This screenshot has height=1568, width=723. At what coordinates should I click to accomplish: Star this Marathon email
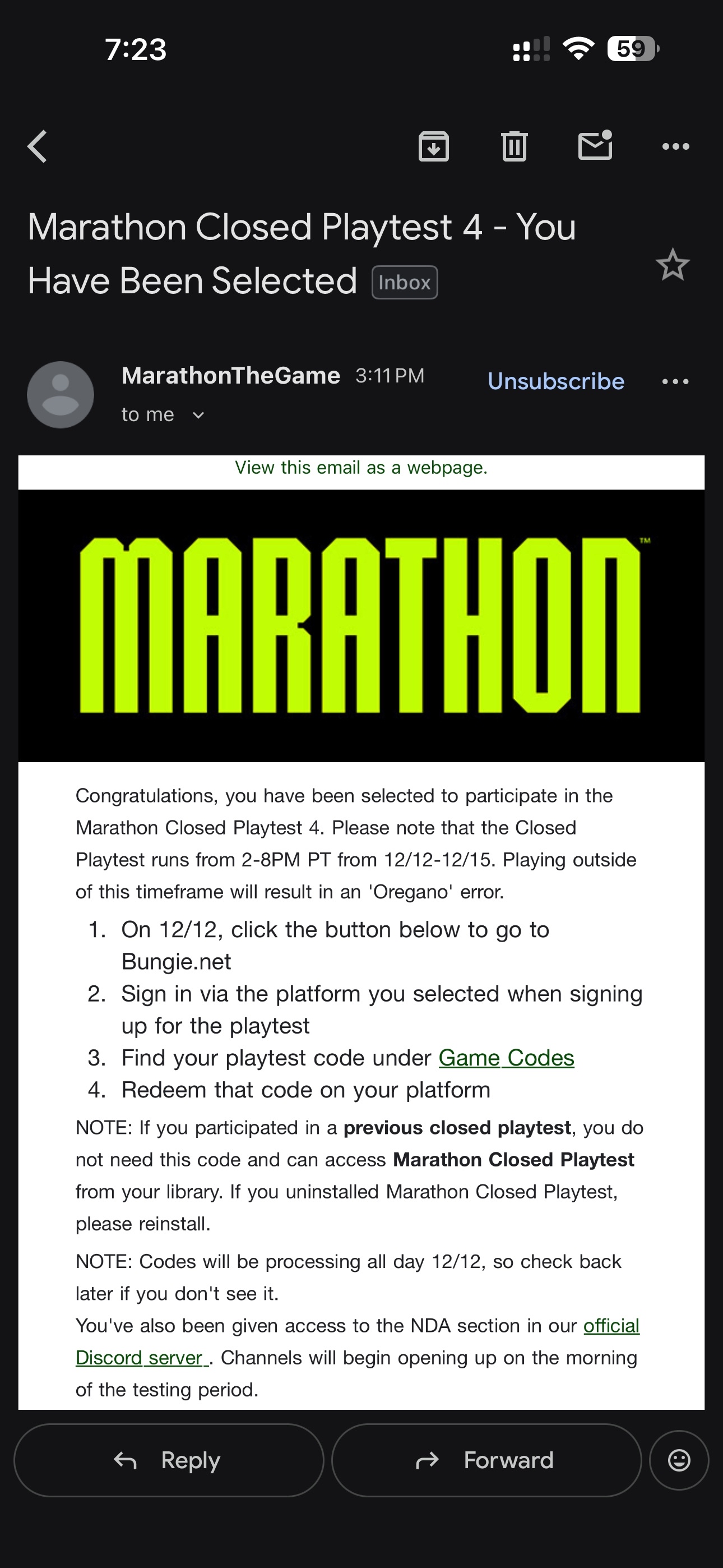pos(673,265)
